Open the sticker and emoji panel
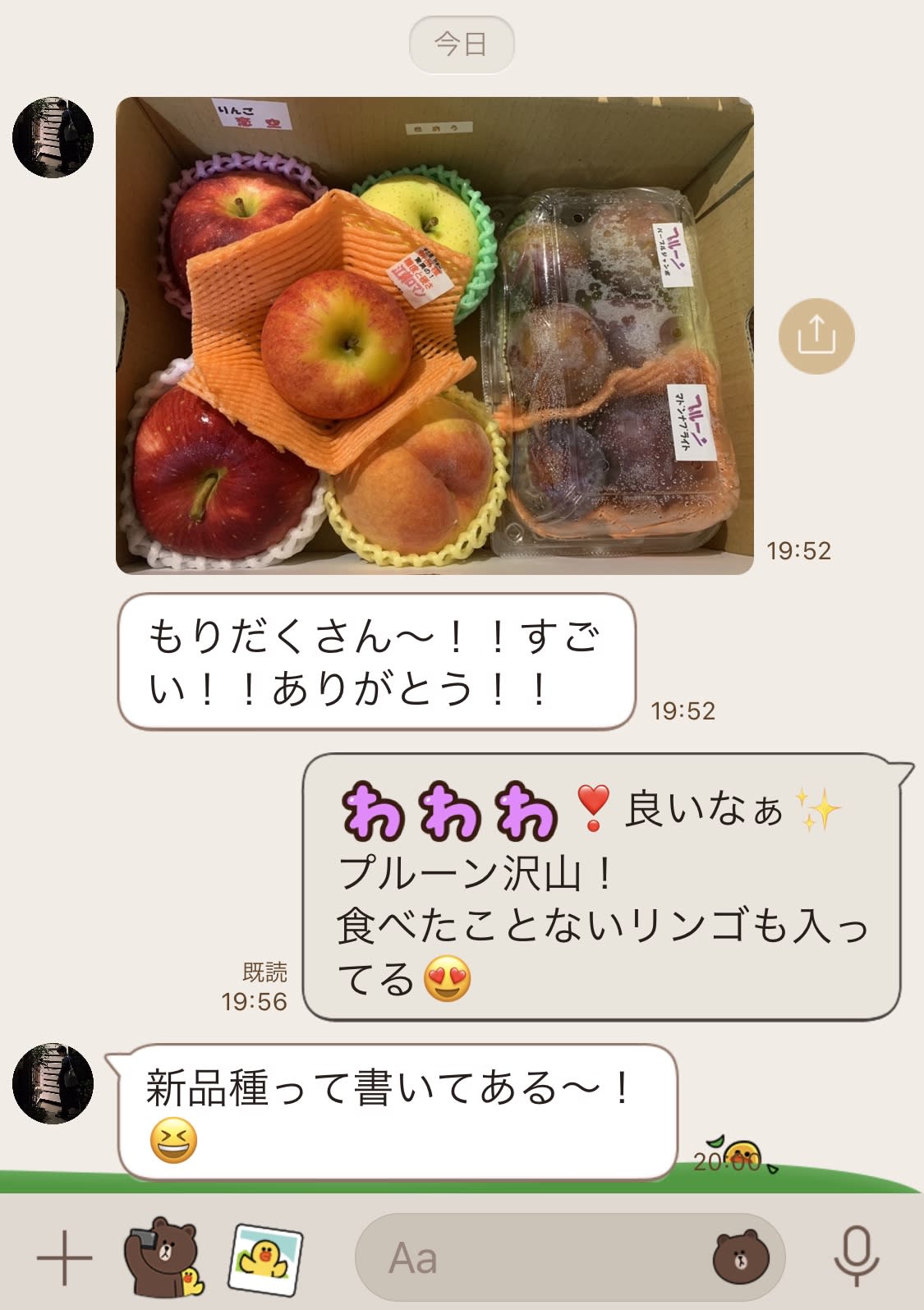Viewport: 924px width, 1310px height. point(741,1257)
